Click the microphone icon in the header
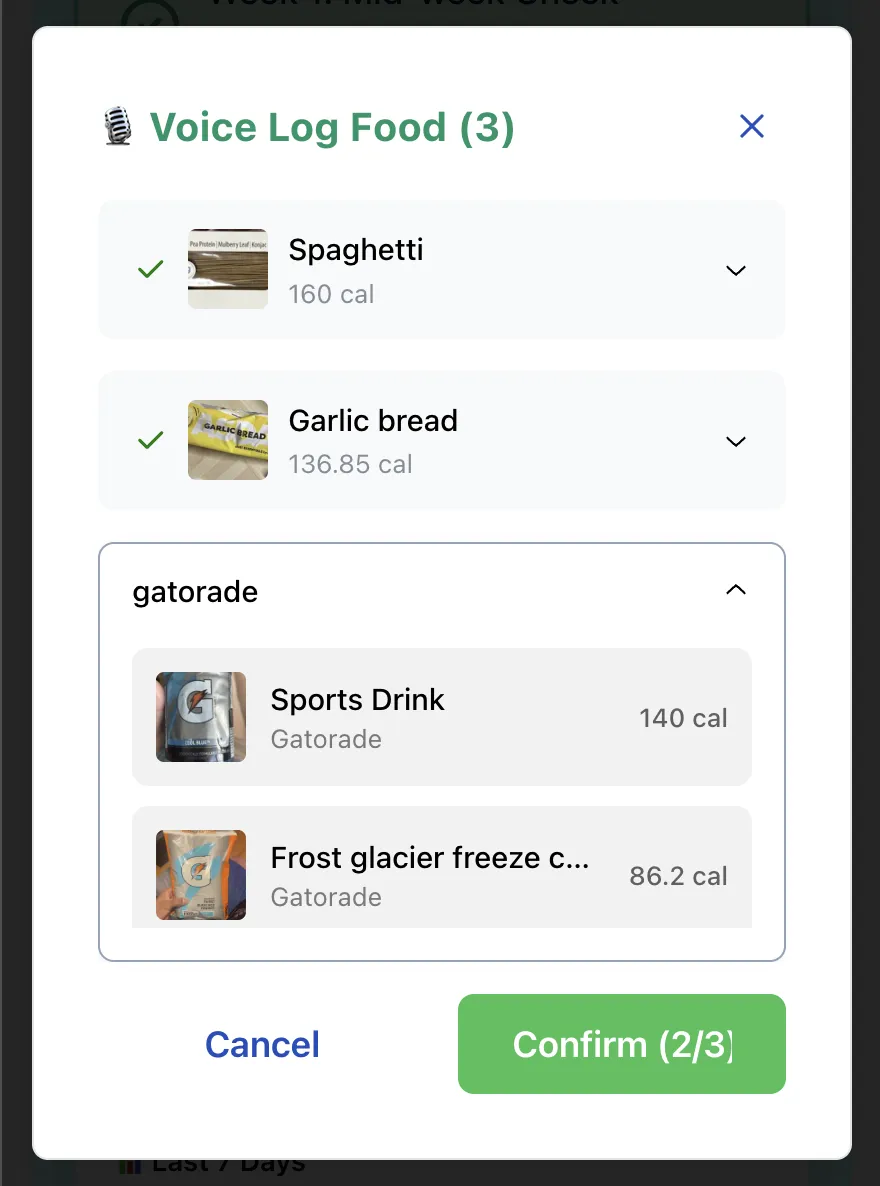This screenshot has height=1186, width=880. (117, 127)
